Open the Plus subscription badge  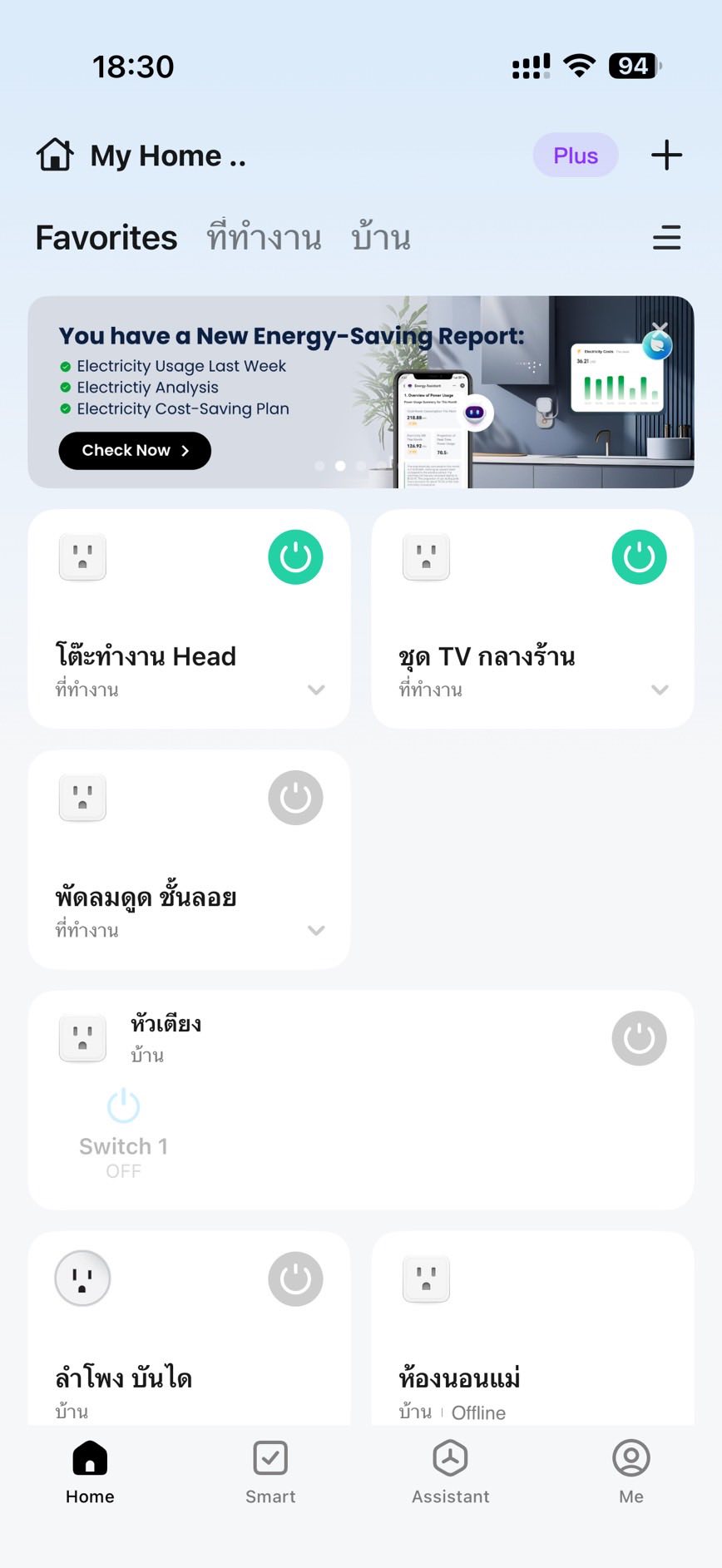576,156
